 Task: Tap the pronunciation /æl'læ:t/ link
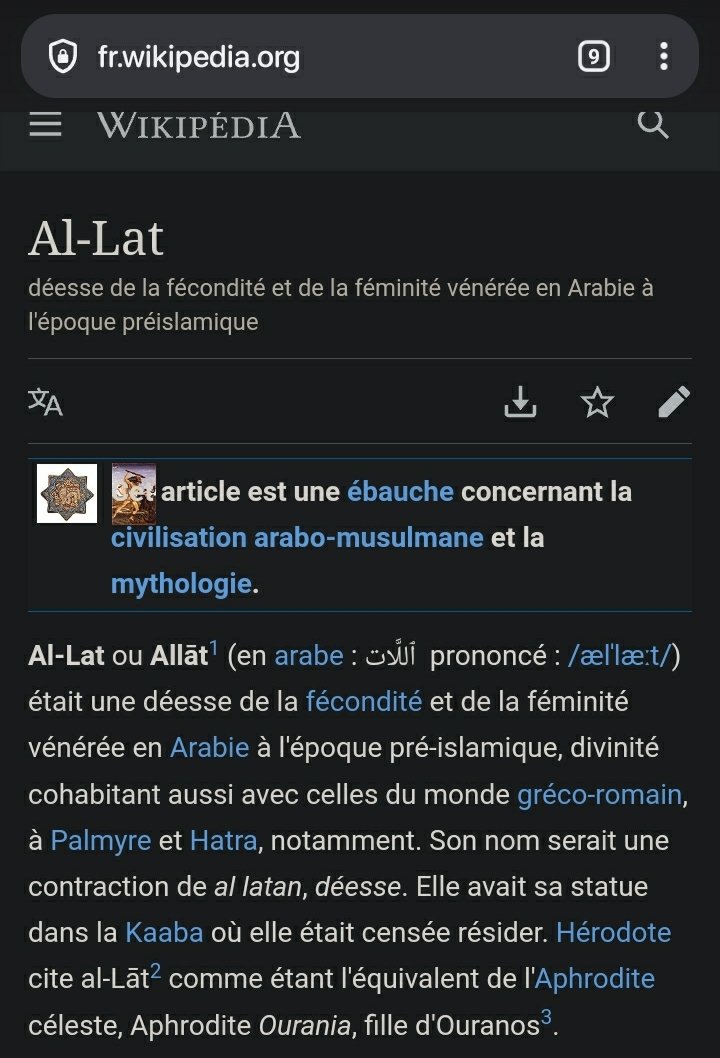[x=623, y=656]
